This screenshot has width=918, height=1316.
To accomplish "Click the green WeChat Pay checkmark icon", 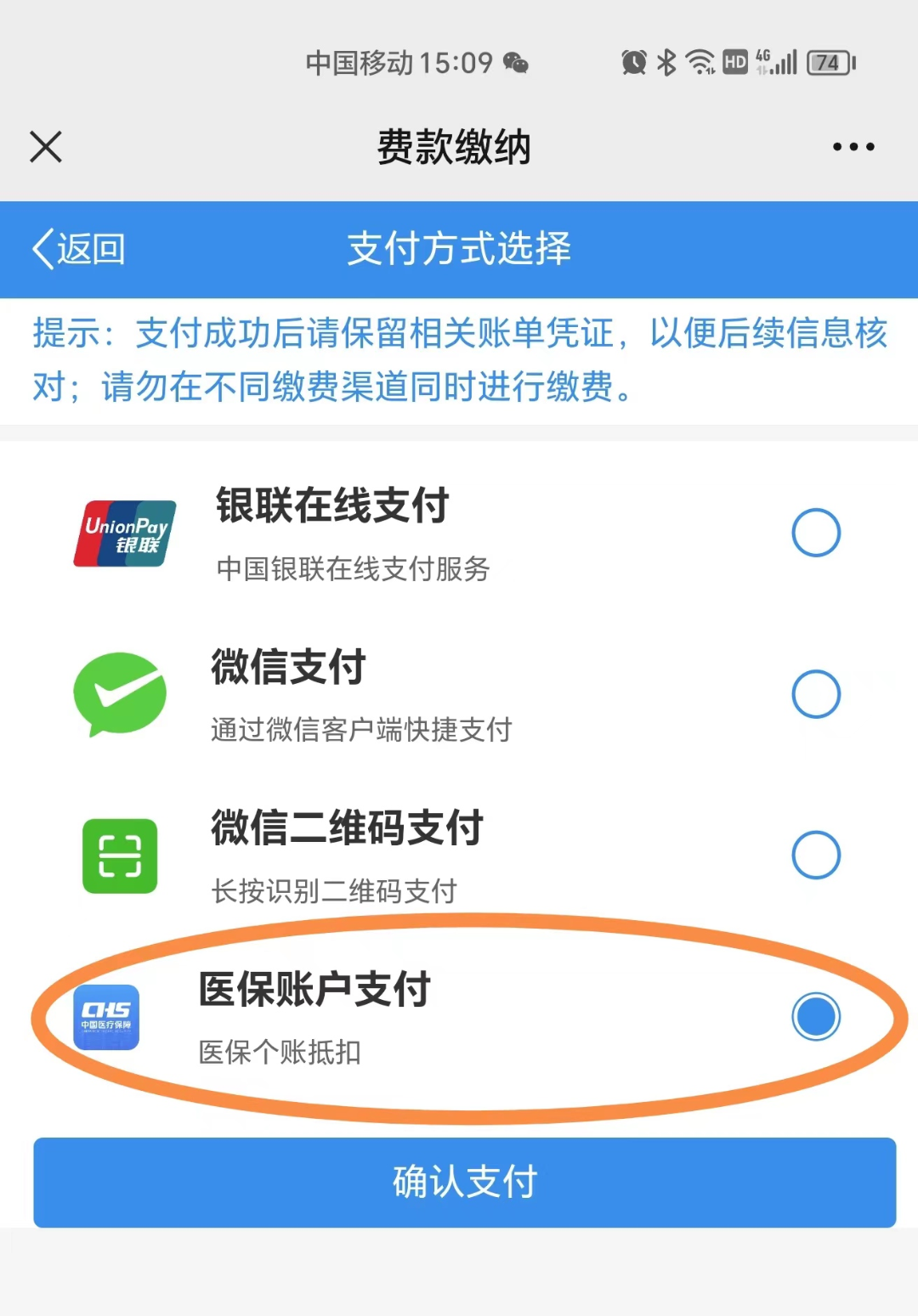I will click(121, 692).
